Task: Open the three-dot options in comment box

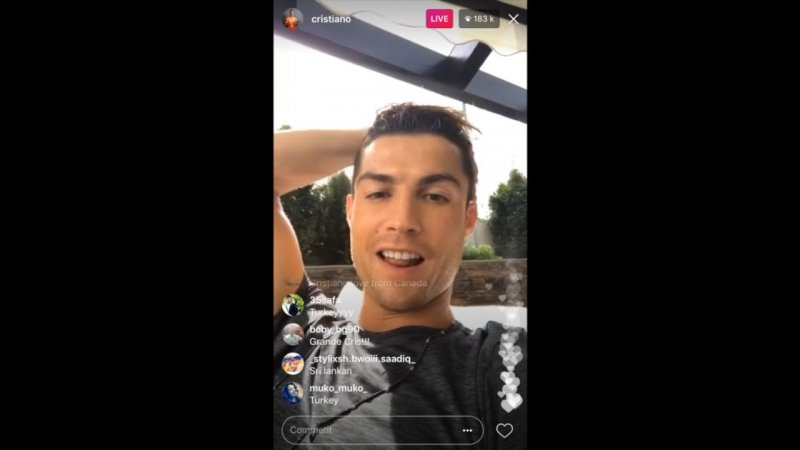Action: (467, 430)
